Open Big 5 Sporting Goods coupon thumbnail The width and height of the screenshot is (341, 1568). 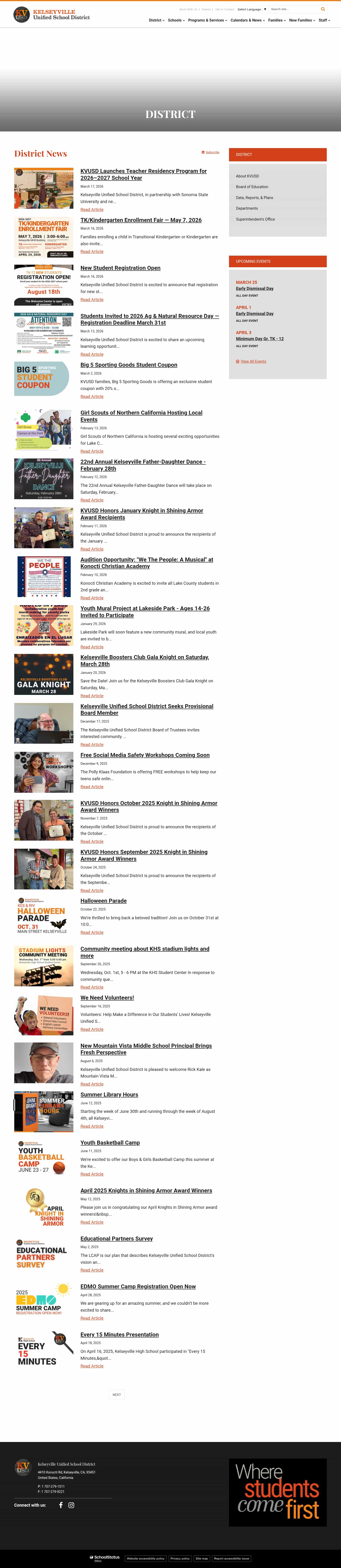[44, 379]
